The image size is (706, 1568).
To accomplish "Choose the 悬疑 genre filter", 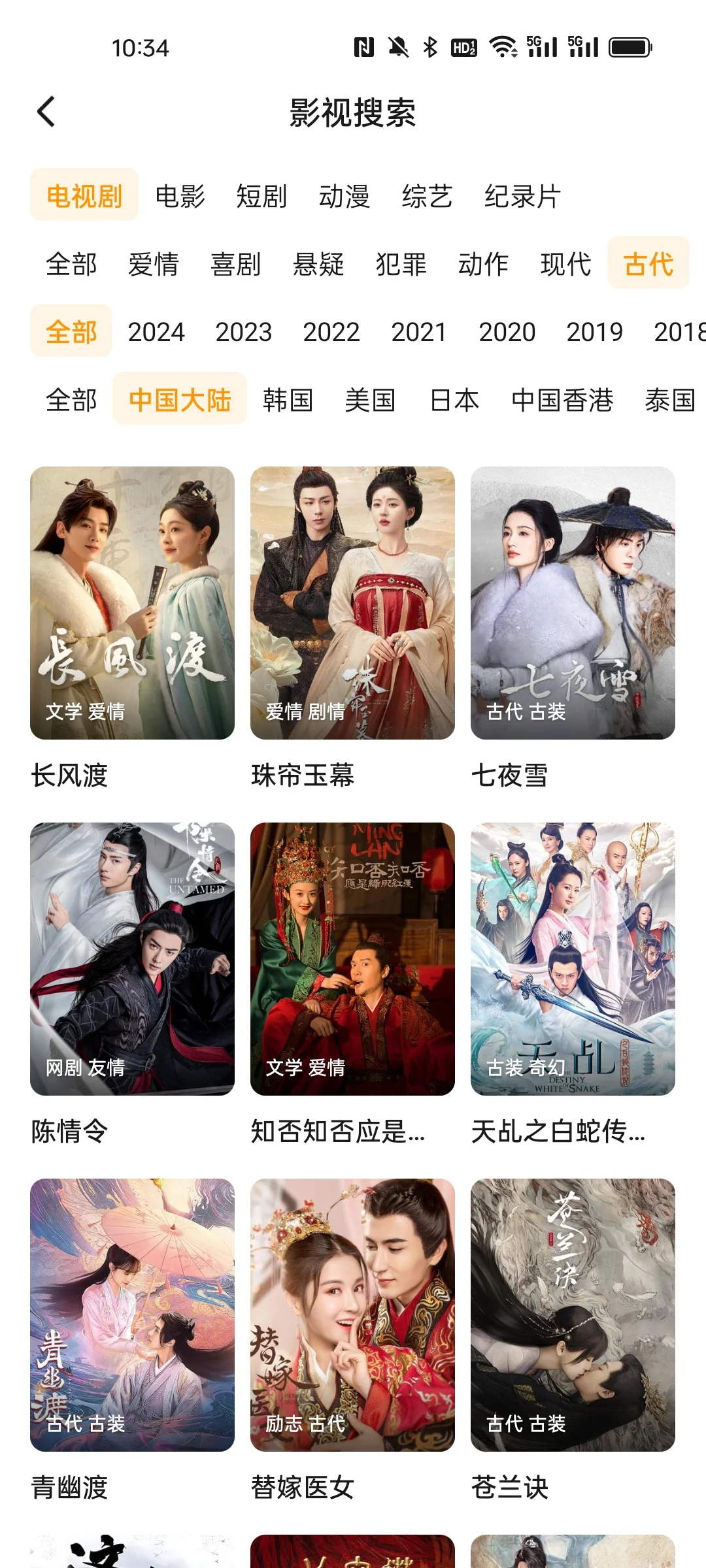I will pyautogui.click(x=318, y=264).
